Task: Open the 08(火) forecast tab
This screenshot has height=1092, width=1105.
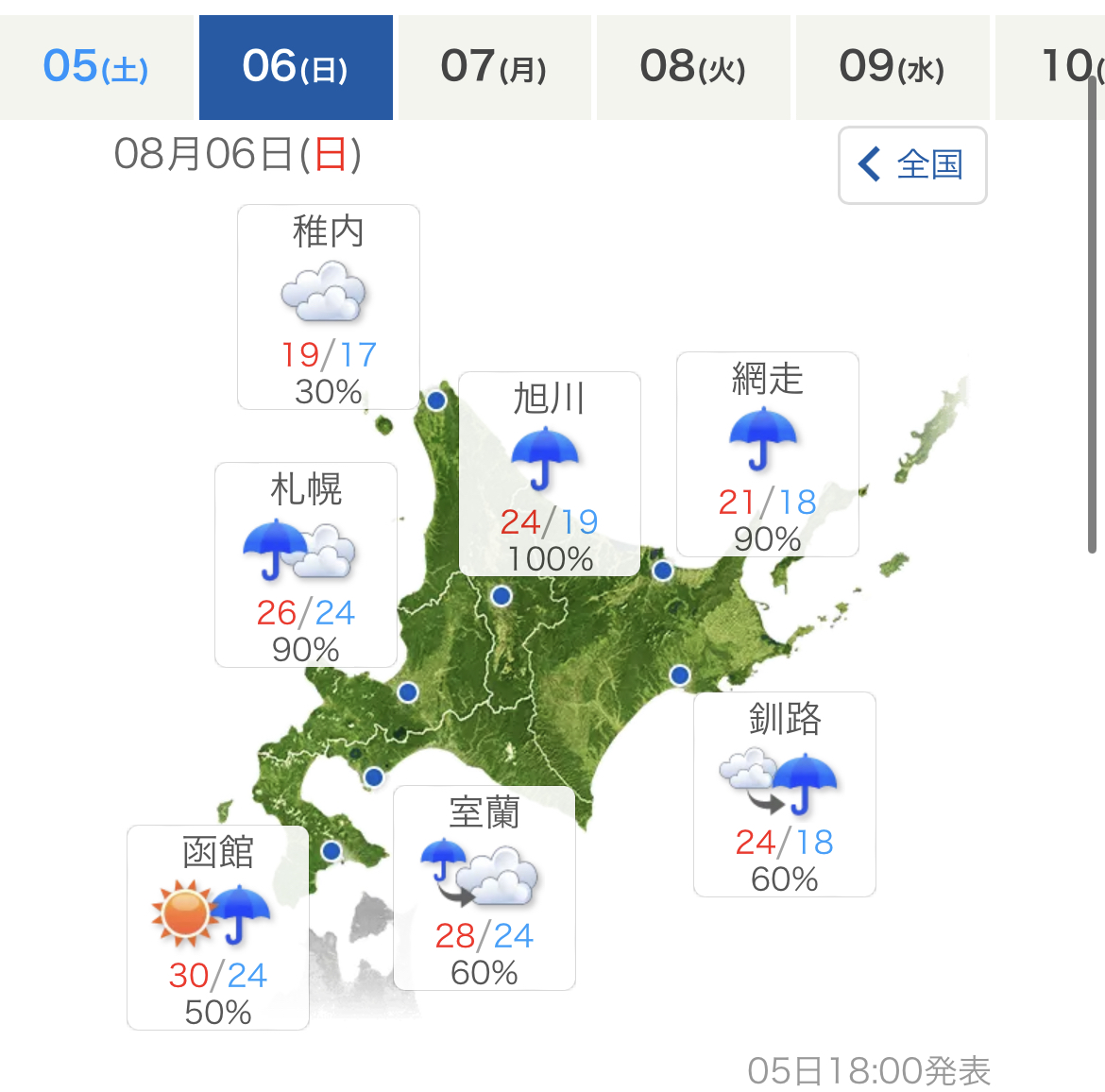Action: point(693,67)
